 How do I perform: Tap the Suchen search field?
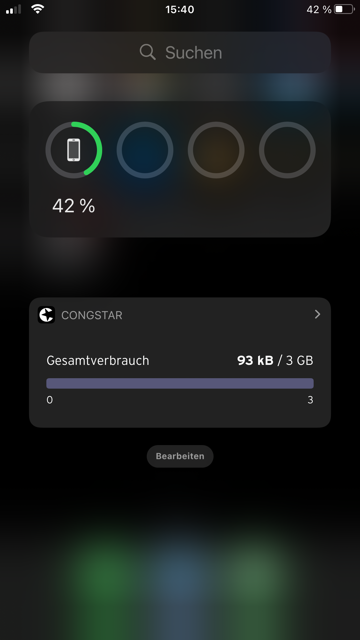(x=180, y=52)
